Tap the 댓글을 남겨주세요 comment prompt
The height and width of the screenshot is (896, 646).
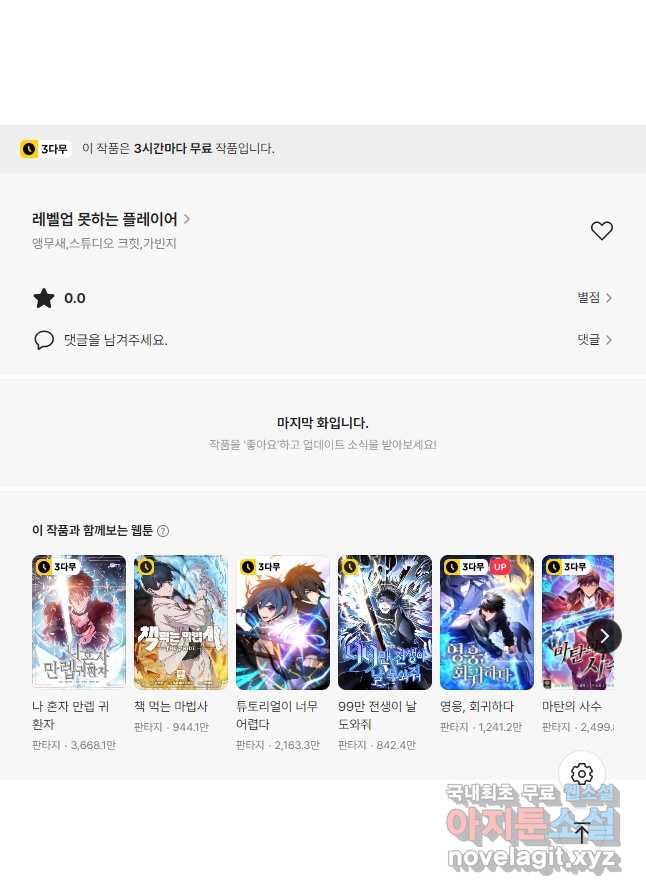pyautogui.click(x=115, y=340)
